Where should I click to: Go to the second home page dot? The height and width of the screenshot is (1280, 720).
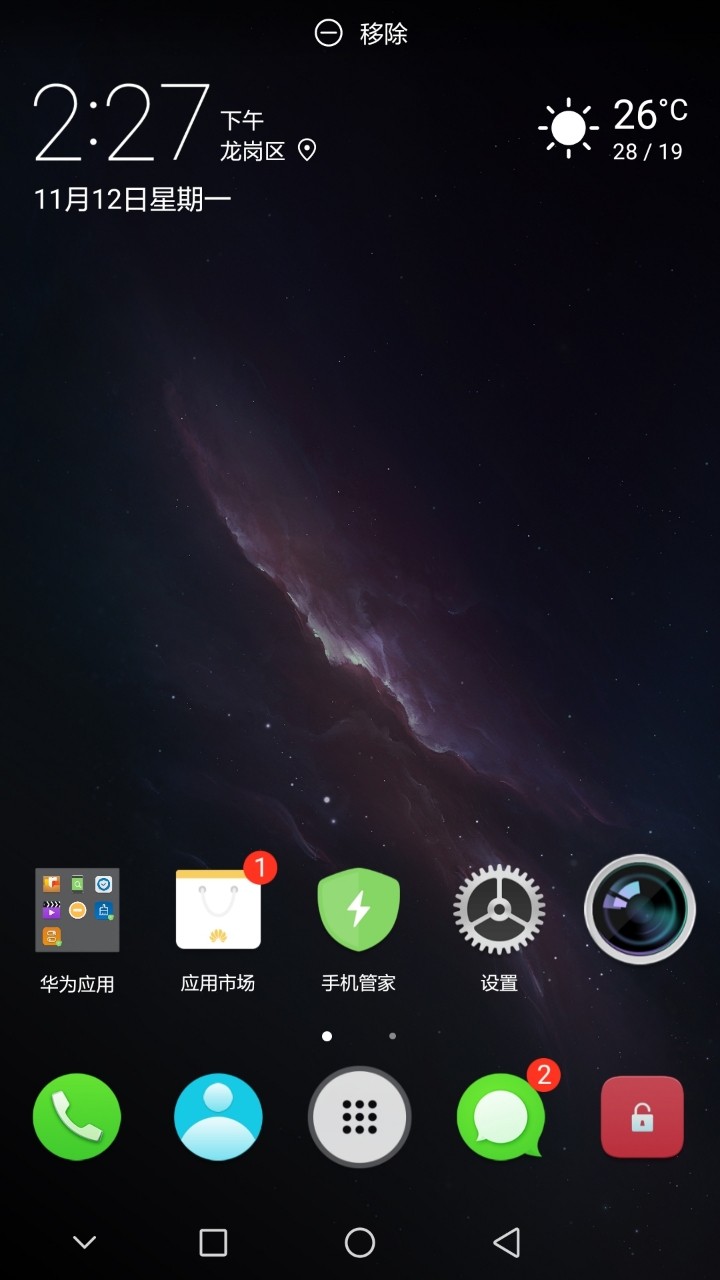click(392, 1036)
